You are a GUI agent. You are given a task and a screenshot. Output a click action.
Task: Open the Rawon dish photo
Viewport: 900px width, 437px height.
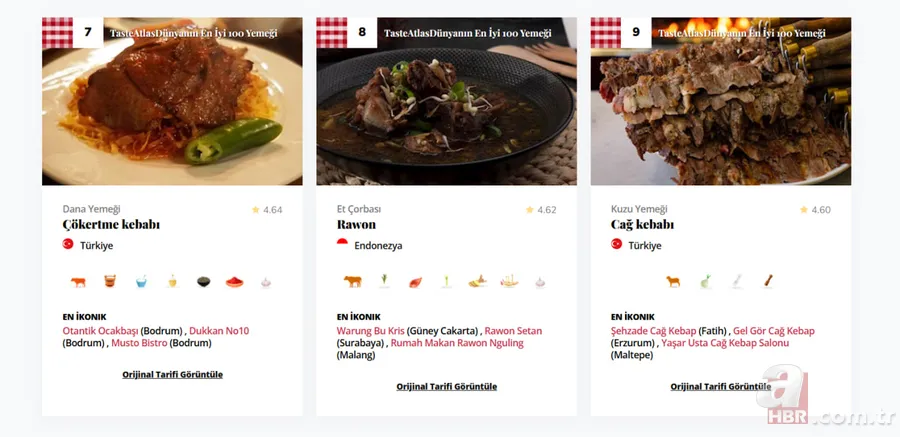[446, 110]
